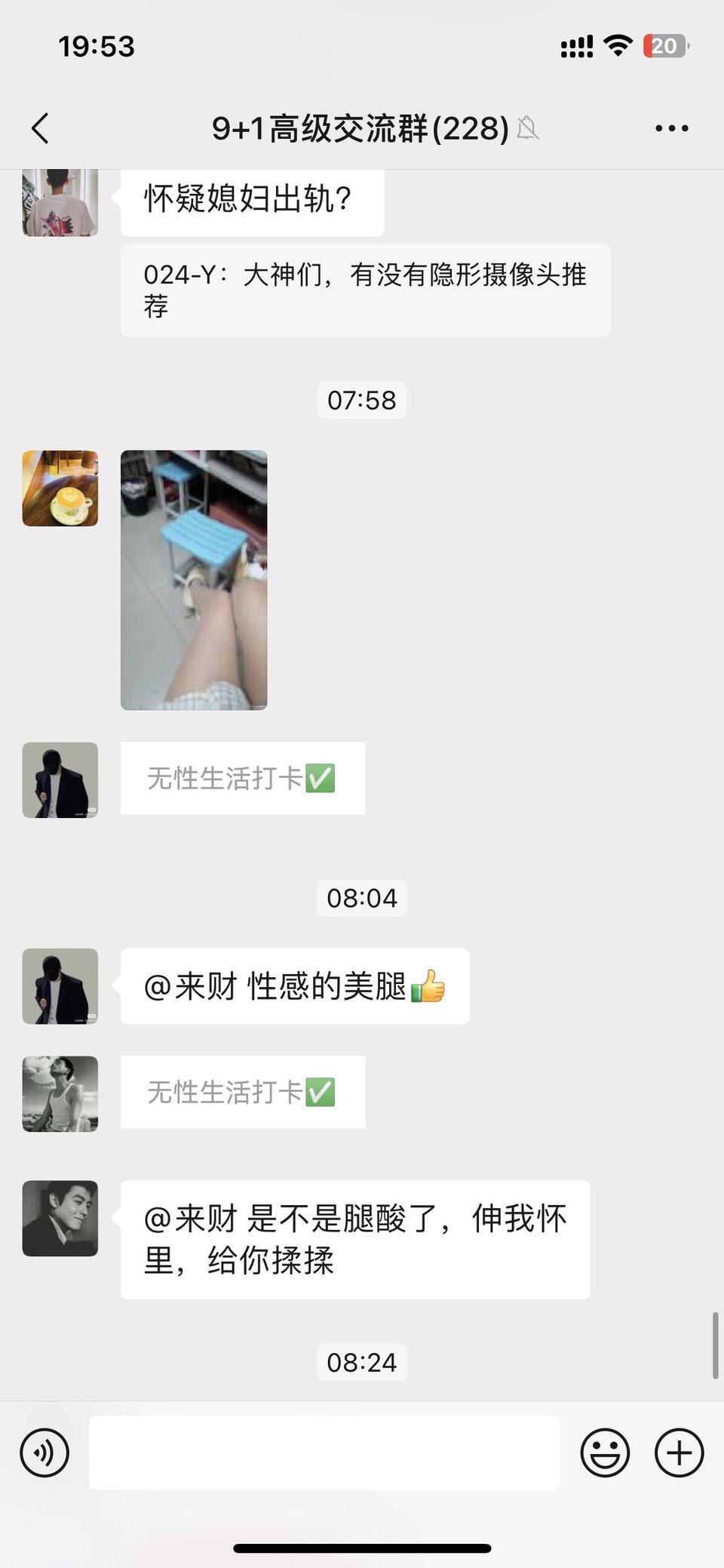Open the avatar beside 是不是腿酸了 message

pyautogui.click(x=60, y=1218)
